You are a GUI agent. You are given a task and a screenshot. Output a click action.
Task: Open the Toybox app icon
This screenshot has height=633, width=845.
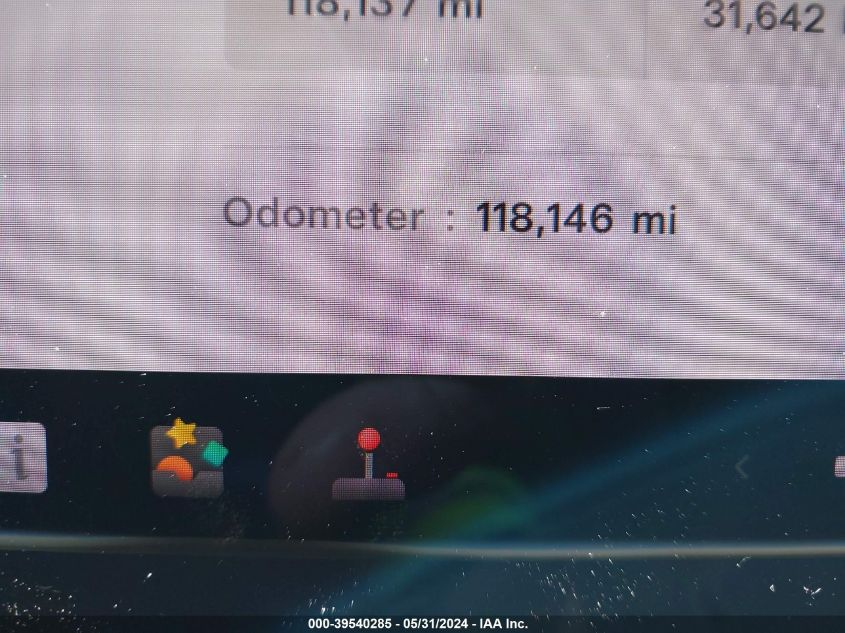pyautogui.click(x=187, y=459)
